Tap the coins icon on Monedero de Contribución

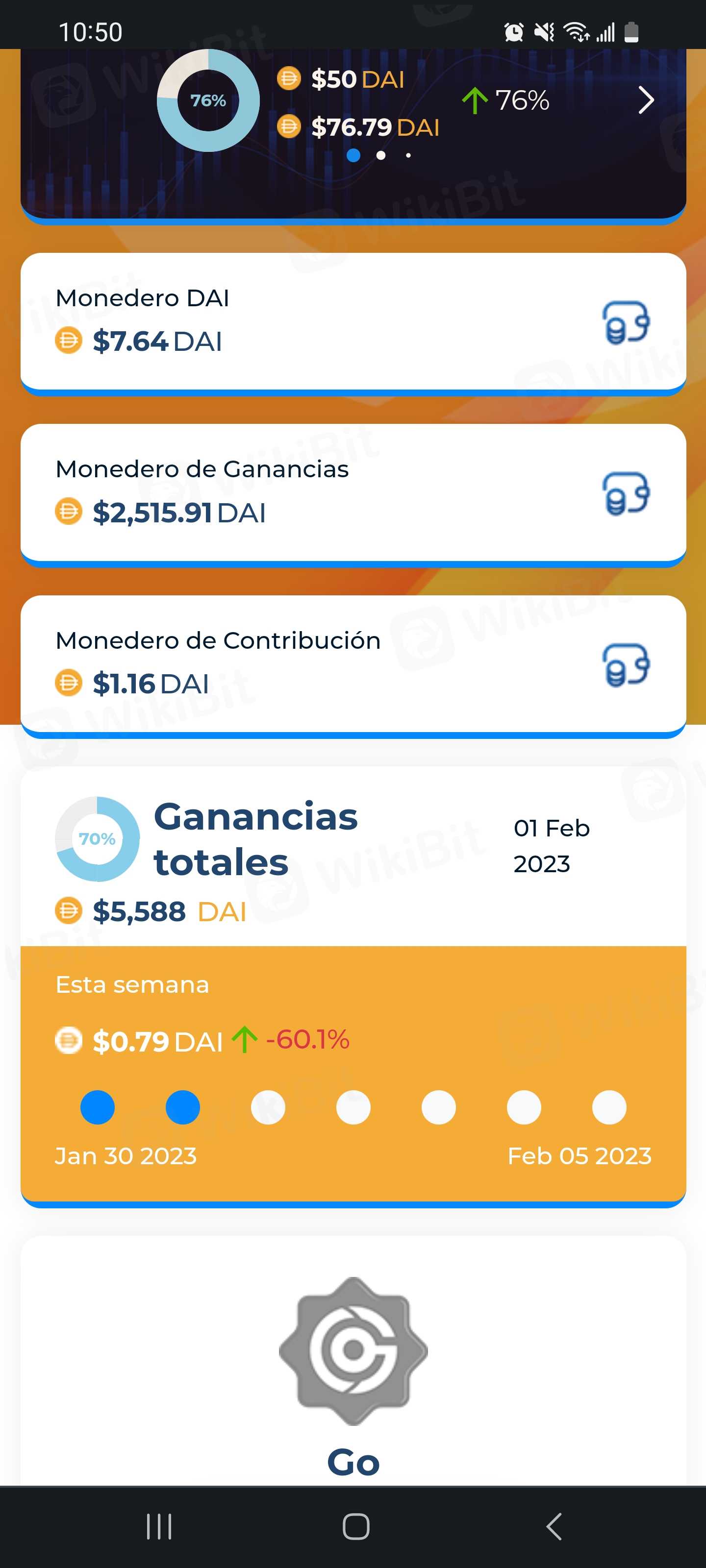click(626, 665)
